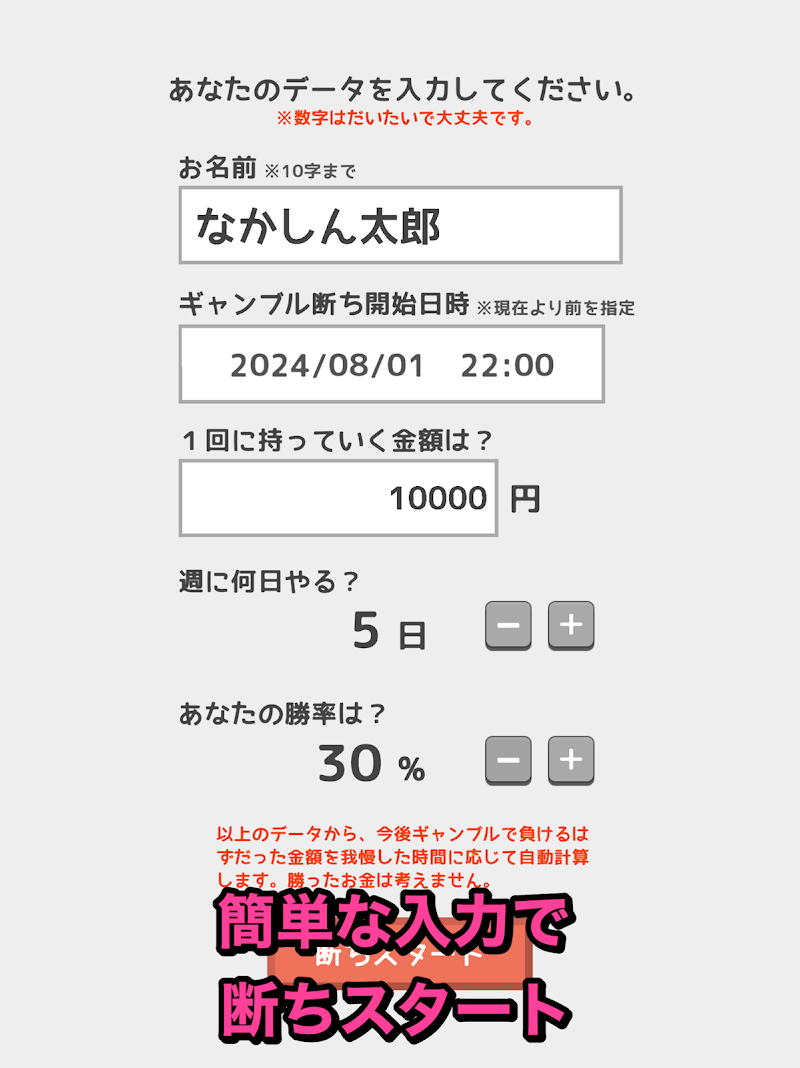This screenshot has width=800, height=1068.
Task: Open the gambling quit start date picker
Action: coord(392,365)
